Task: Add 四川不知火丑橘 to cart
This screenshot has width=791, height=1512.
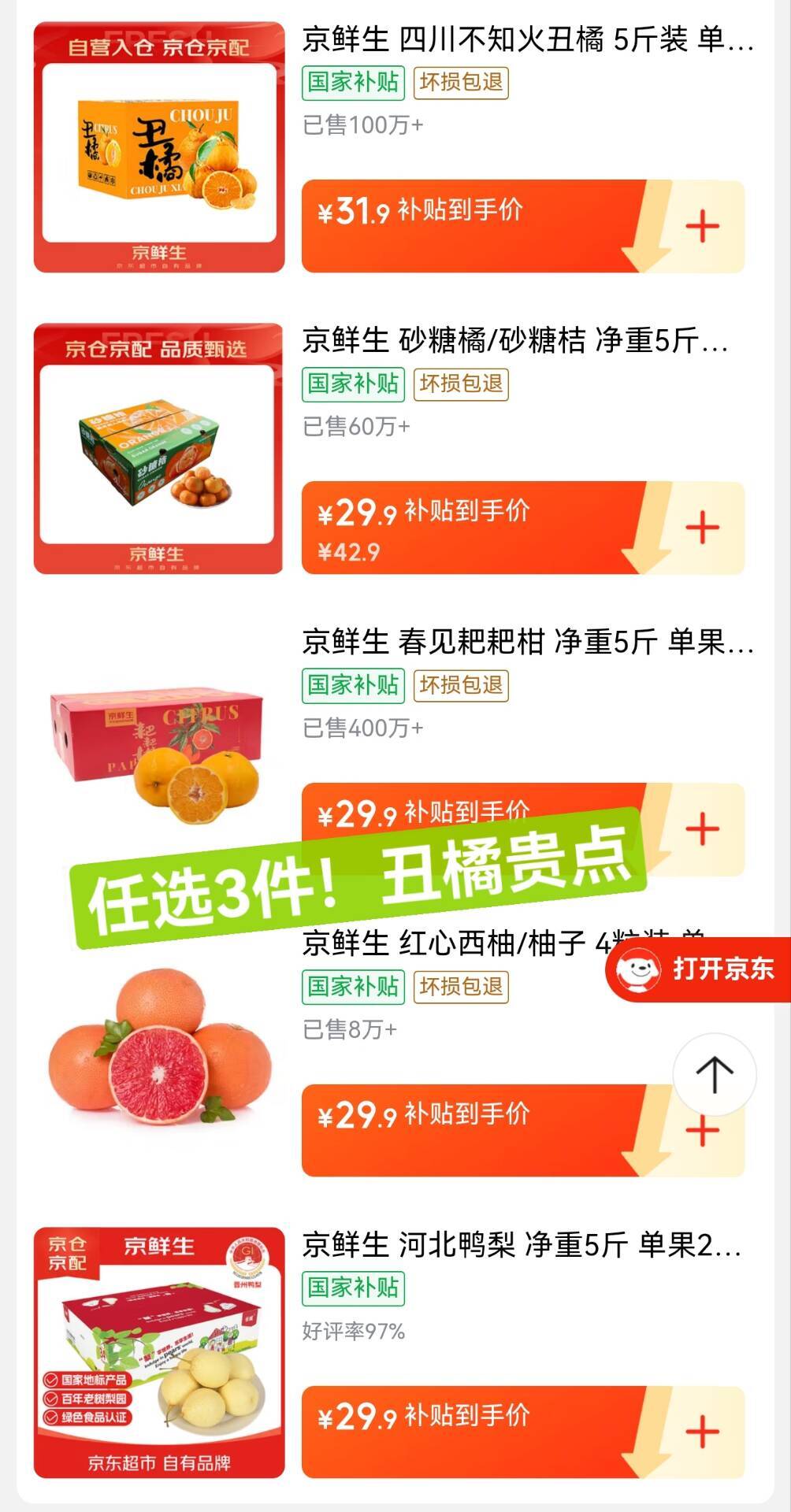Action: (x=702, y=228)
